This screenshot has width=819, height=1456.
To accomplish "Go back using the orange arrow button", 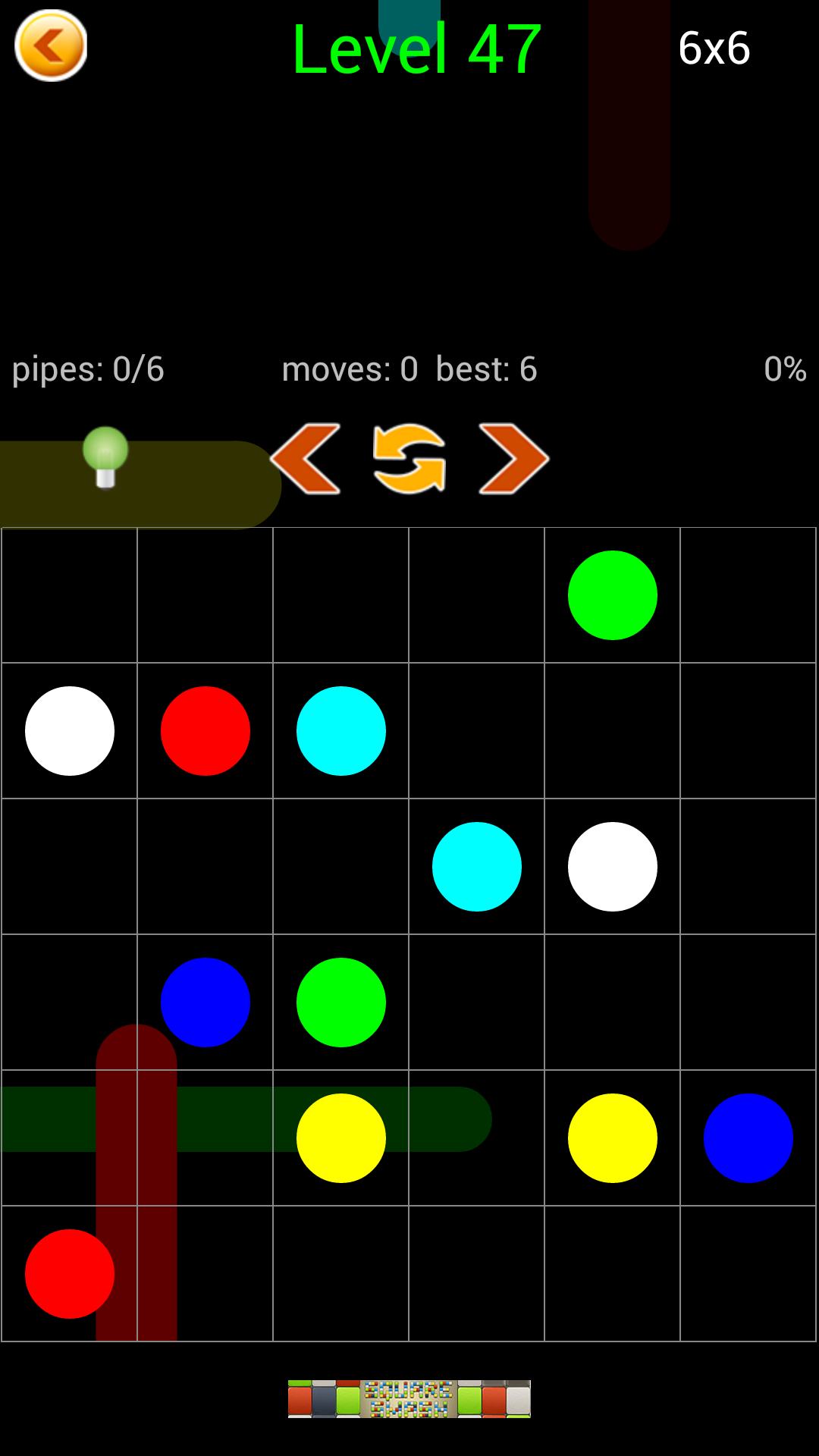I will tap(51, 46).
